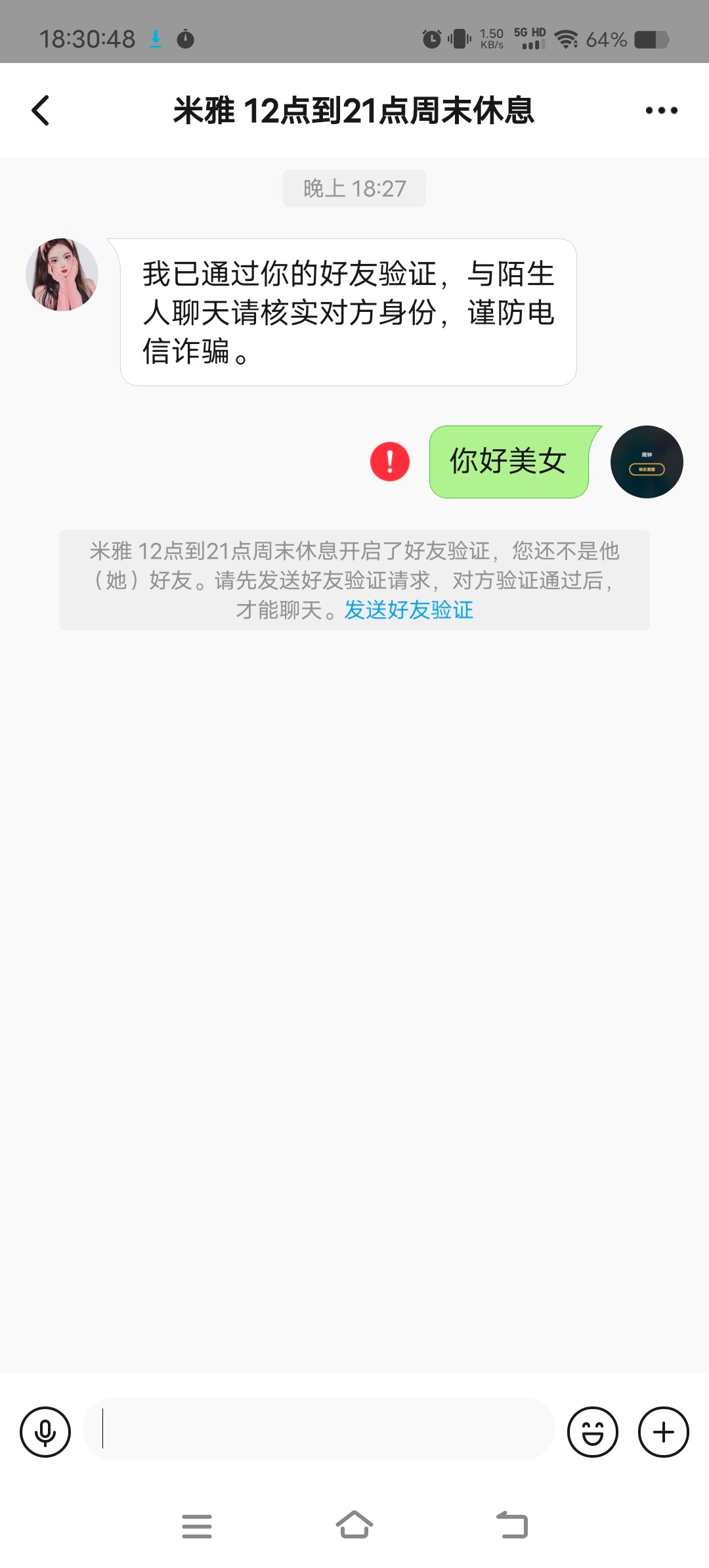Open 米雅's profile avatar

pos(62,274)
